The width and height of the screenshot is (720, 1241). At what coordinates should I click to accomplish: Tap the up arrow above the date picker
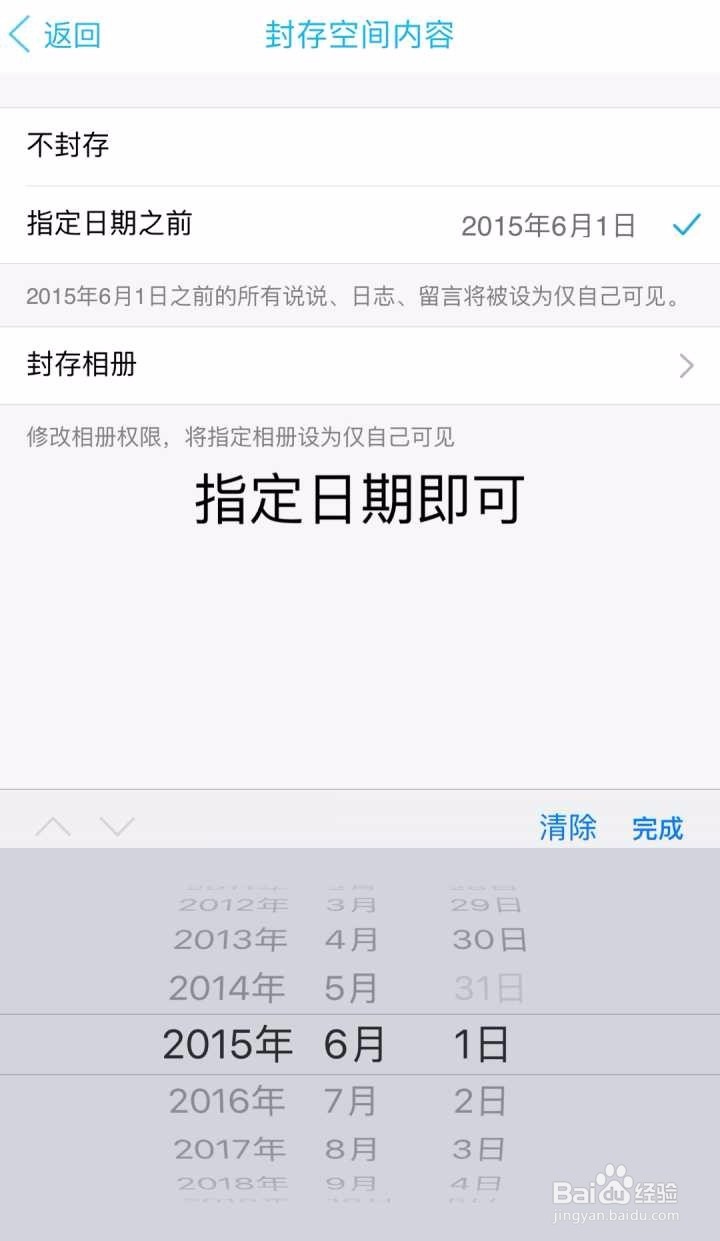click(54, 827)
